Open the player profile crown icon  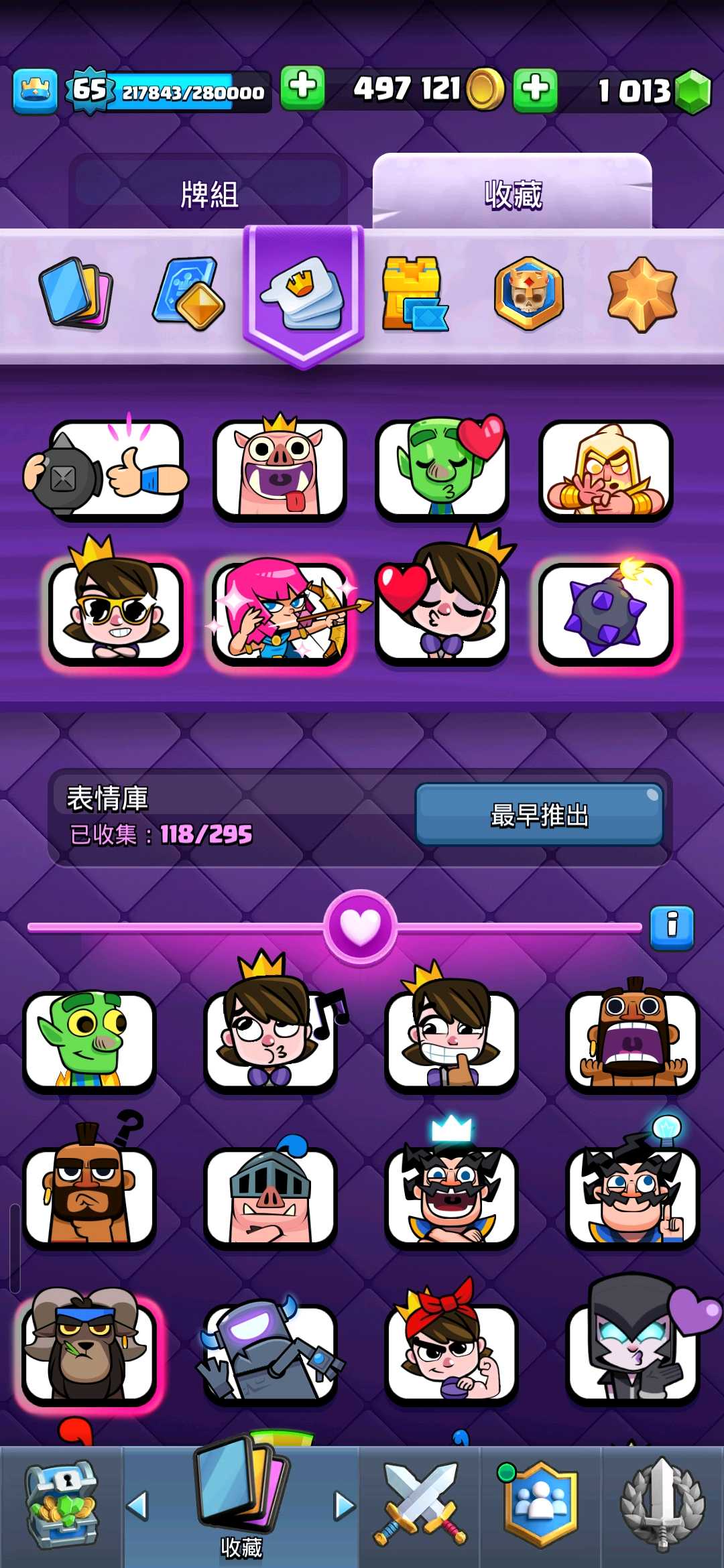35,90
